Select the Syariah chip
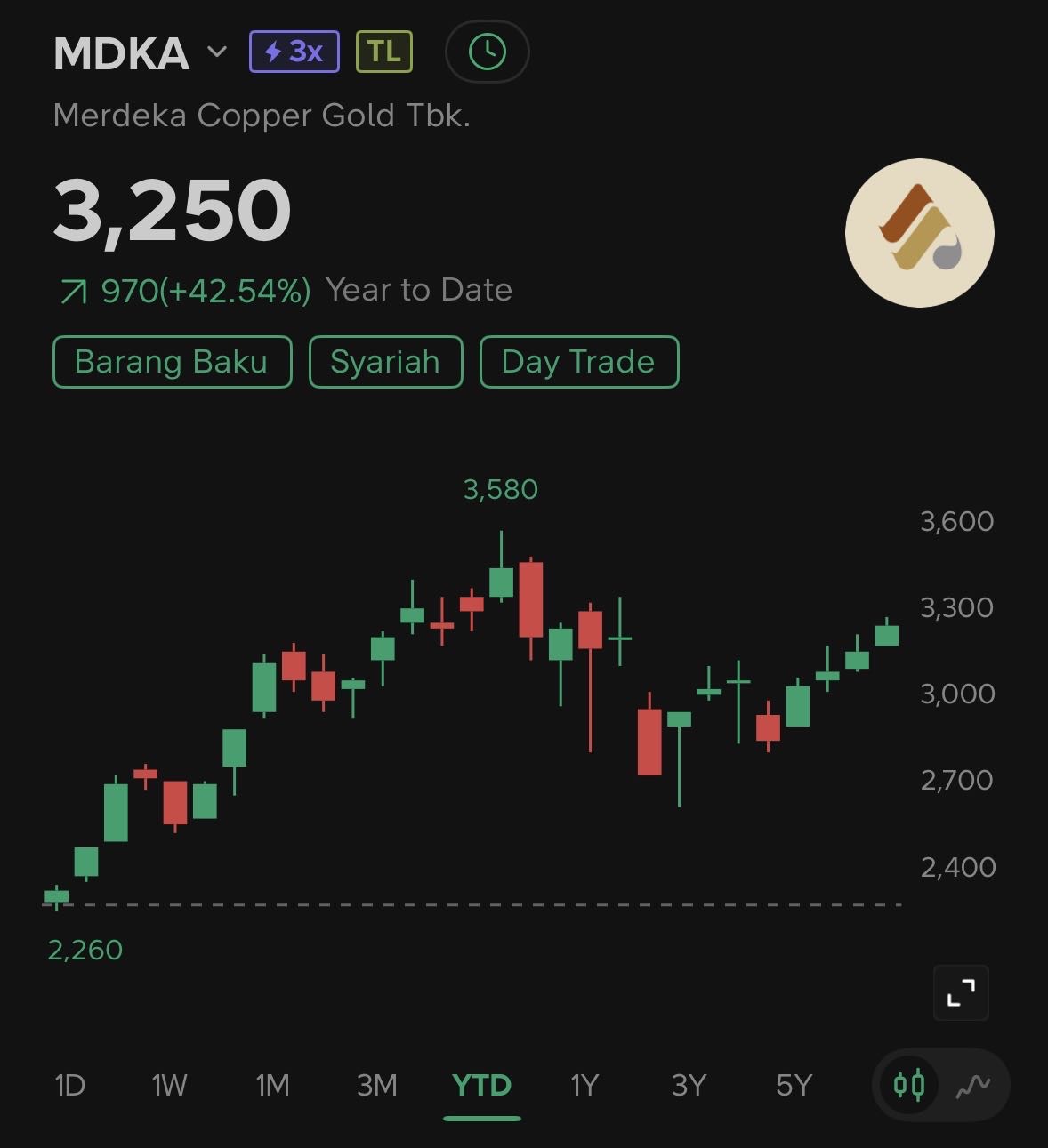The height and width of the screenshot is (1148, 1048). coord(385,362)
